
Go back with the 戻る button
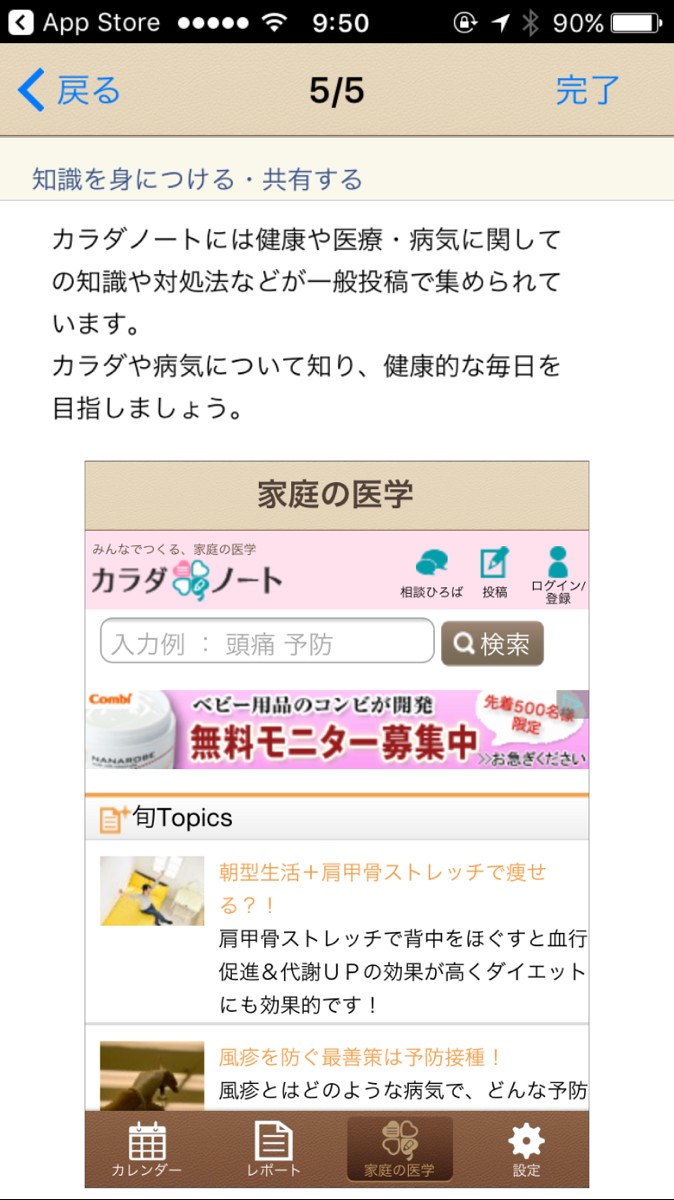coord(70,91)
